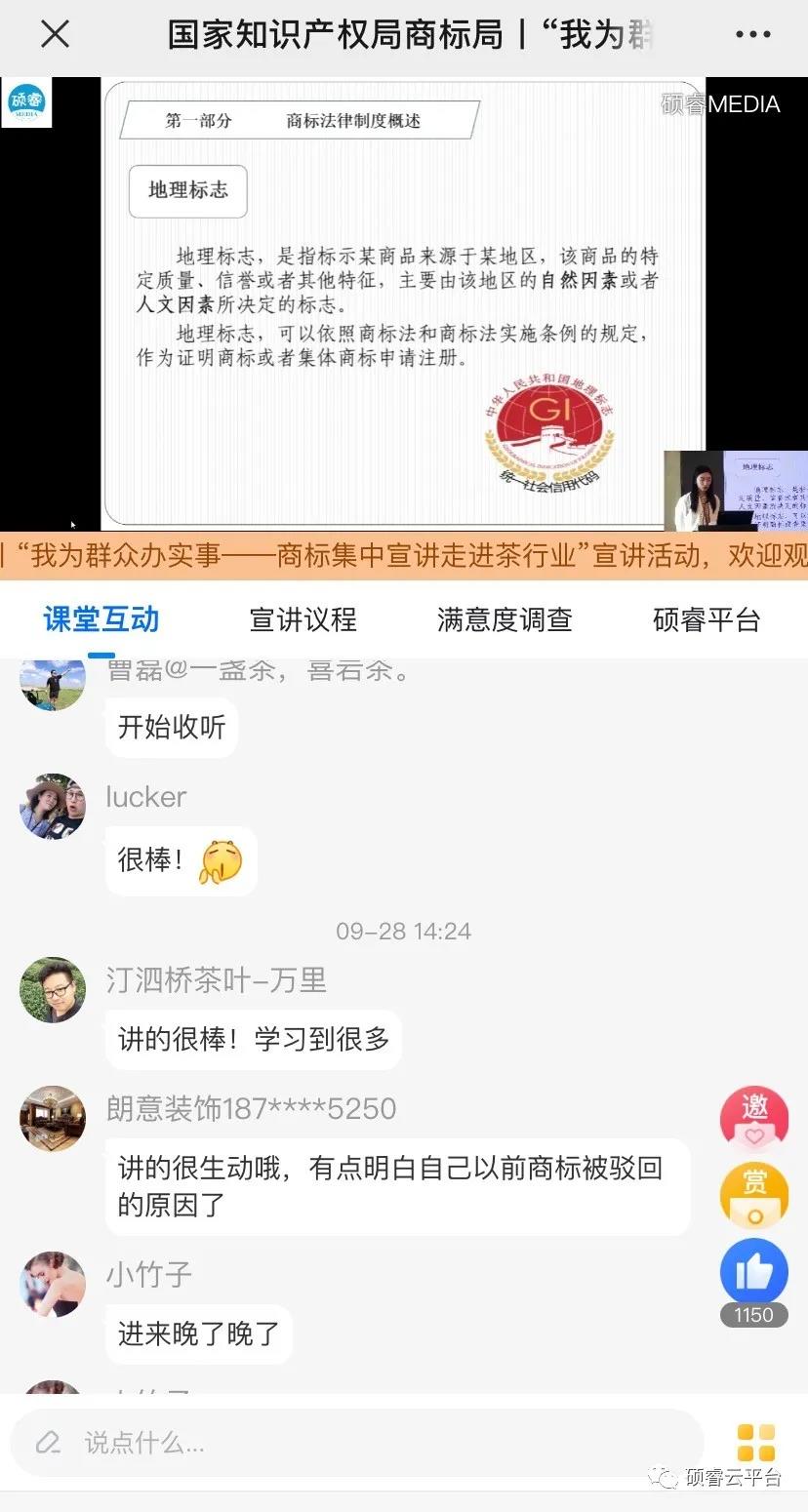Like the live stream with thumbs-up
This screenshot has height=1512, width=808.
753,1271
